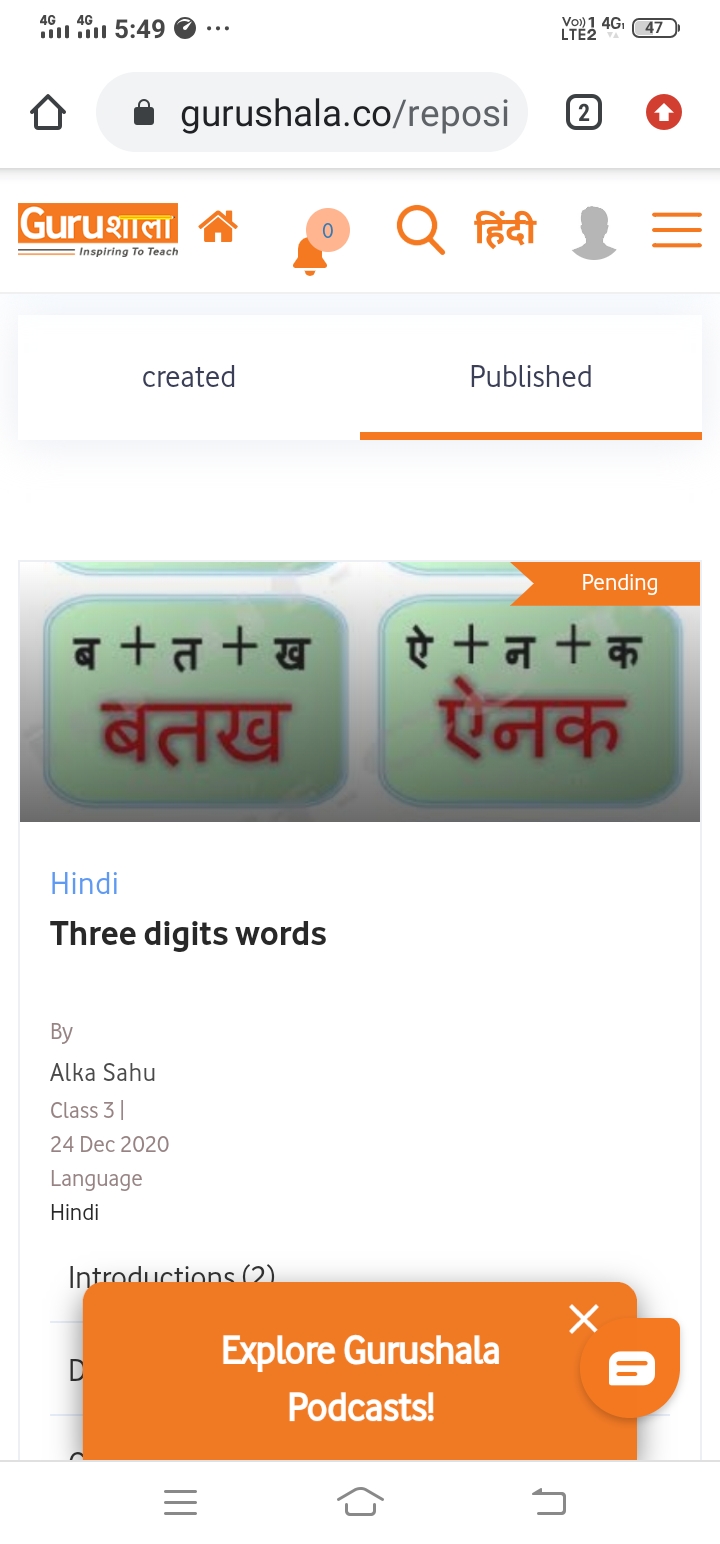The height and width of the screenshot is (1544, 720).
Task: Dismiss the Explore Gurushala Podcasts banner
Action: (583, 1319)
